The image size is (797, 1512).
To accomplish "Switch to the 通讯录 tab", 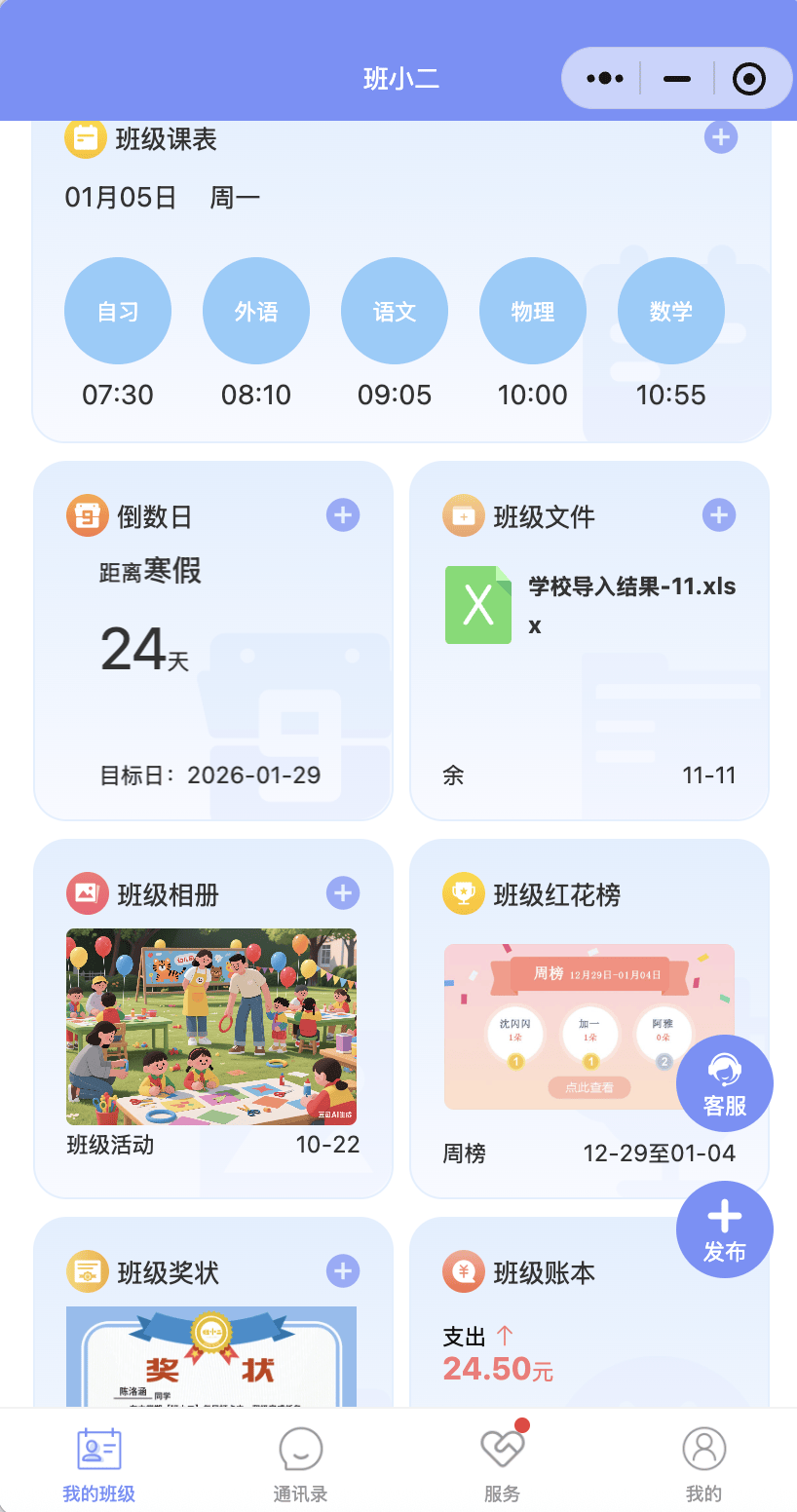I will pos(300,1463).
